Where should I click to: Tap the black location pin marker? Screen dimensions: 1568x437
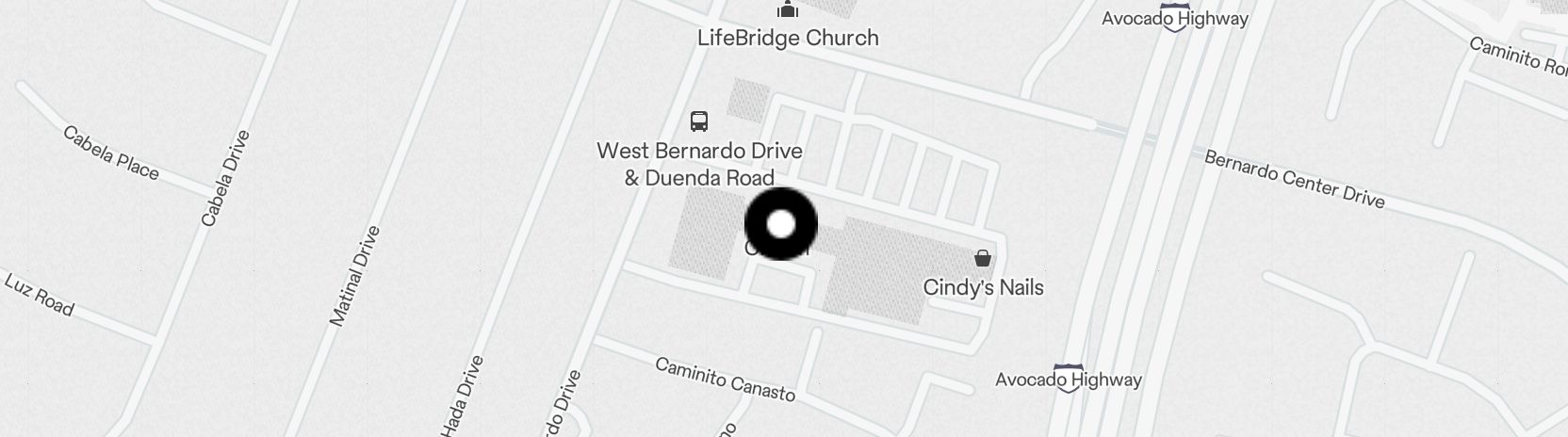(x=780, y=224)
